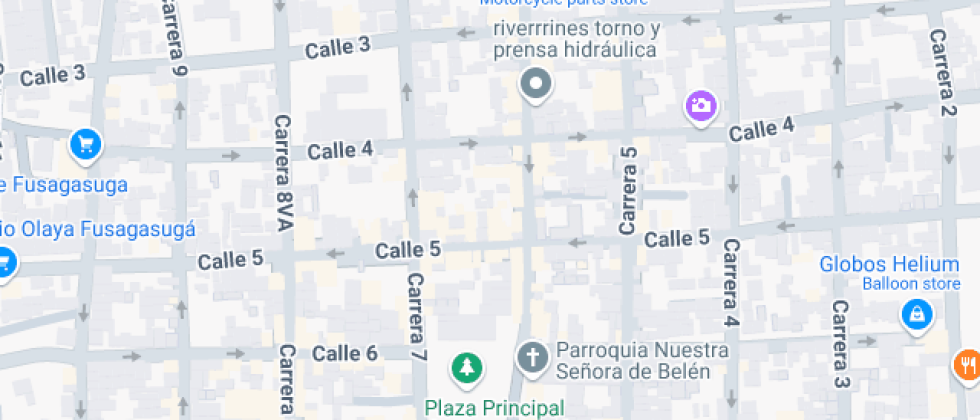Tap the Parroquia Nuestra Señora de Belén pin
This screenshot has height=420, width=980.
pos(532,357)
